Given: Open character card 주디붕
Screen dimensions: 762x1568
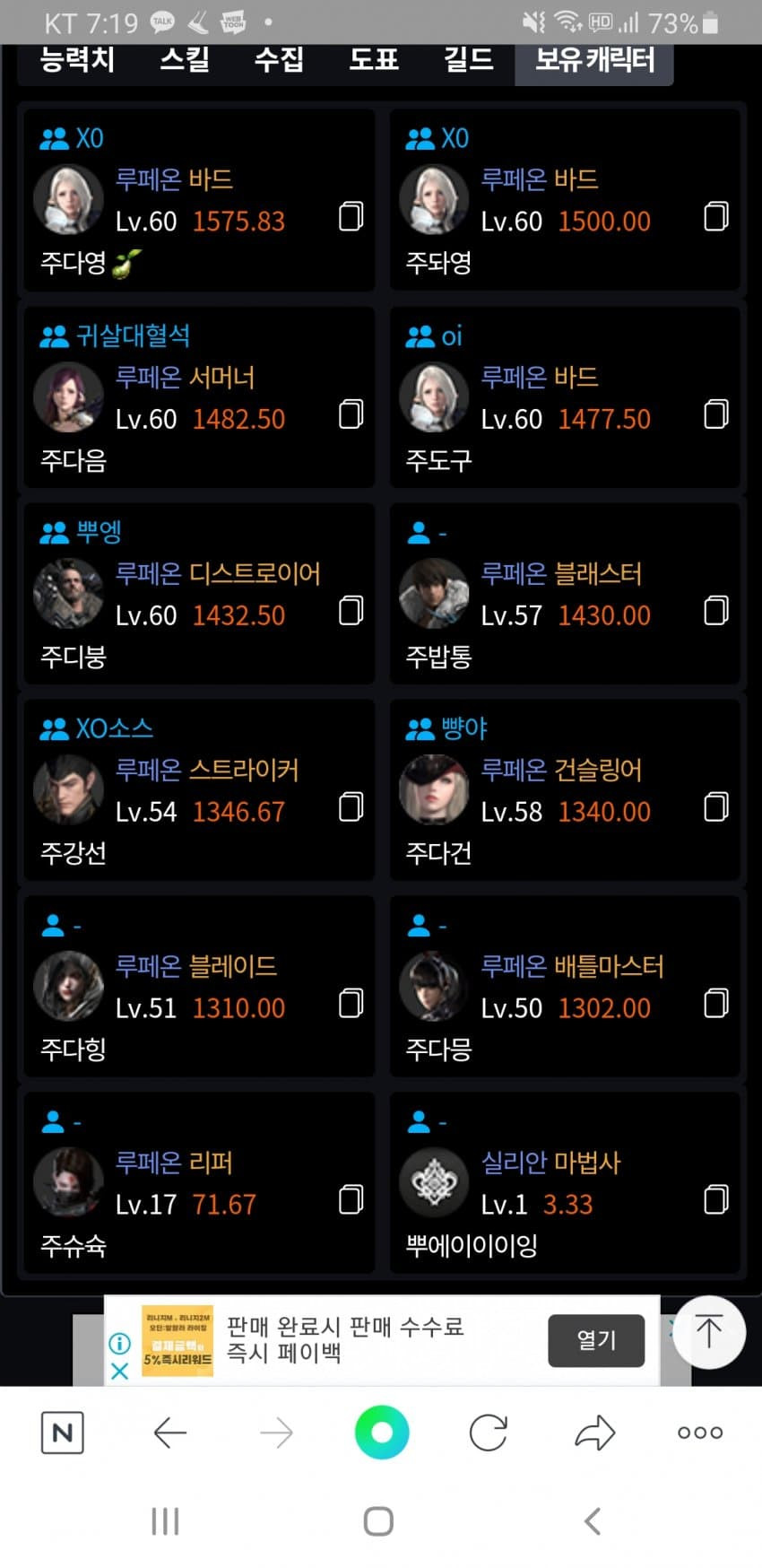Looking at the screenshot, I should pos(198,594).
